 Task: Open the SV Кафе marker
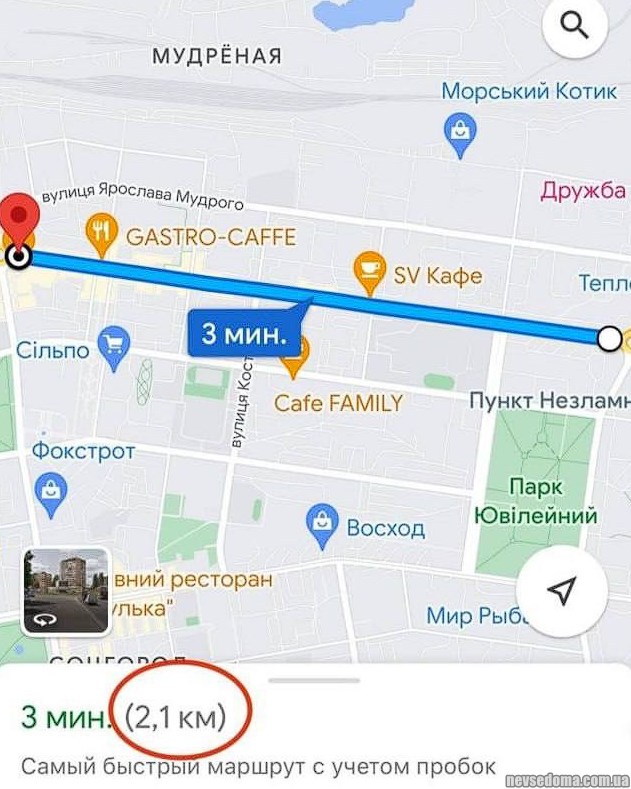tap(370, 270)
